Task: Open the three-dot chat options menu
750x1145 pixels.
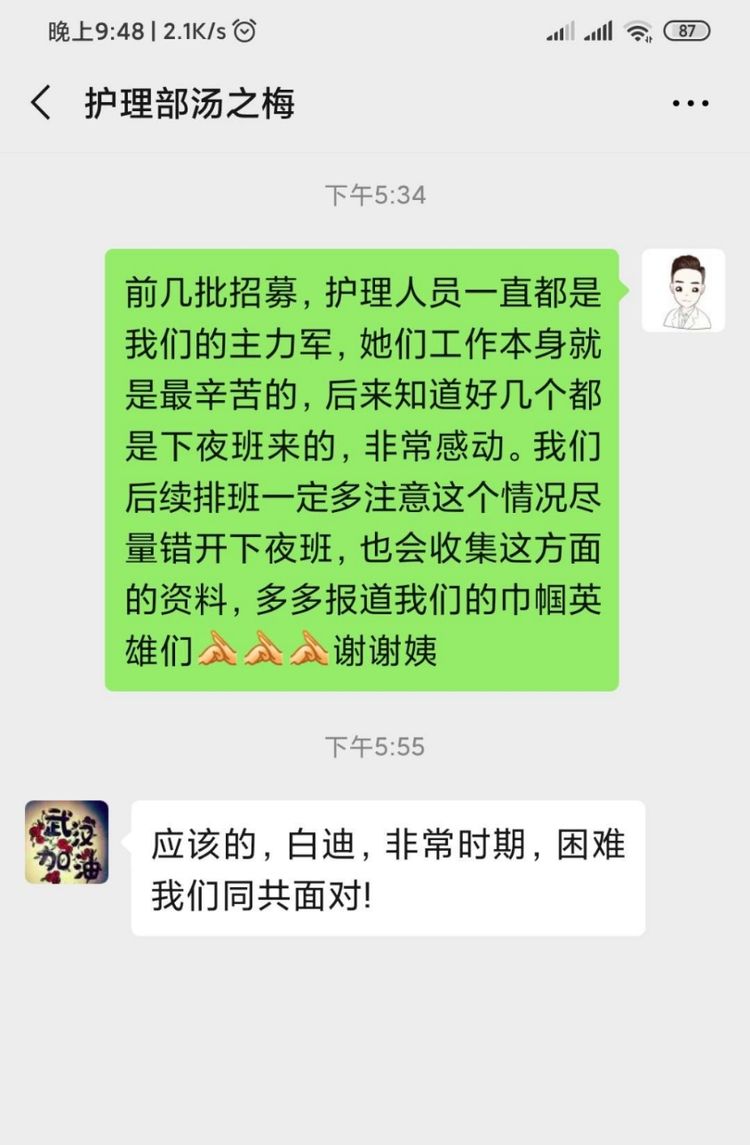Action: tap(690, 104)
